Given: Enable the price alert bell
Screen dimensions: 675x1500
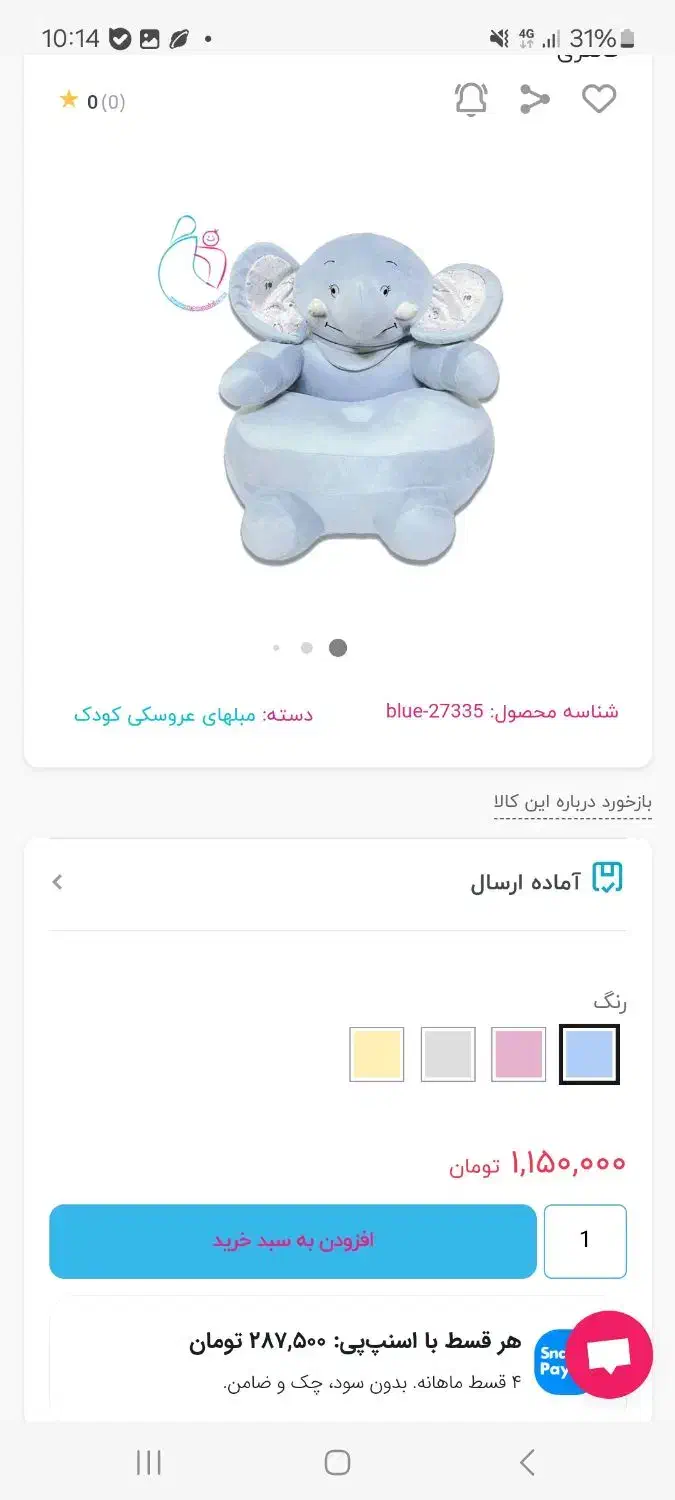Looking at the screenshot, I should (x=471, y=99).
